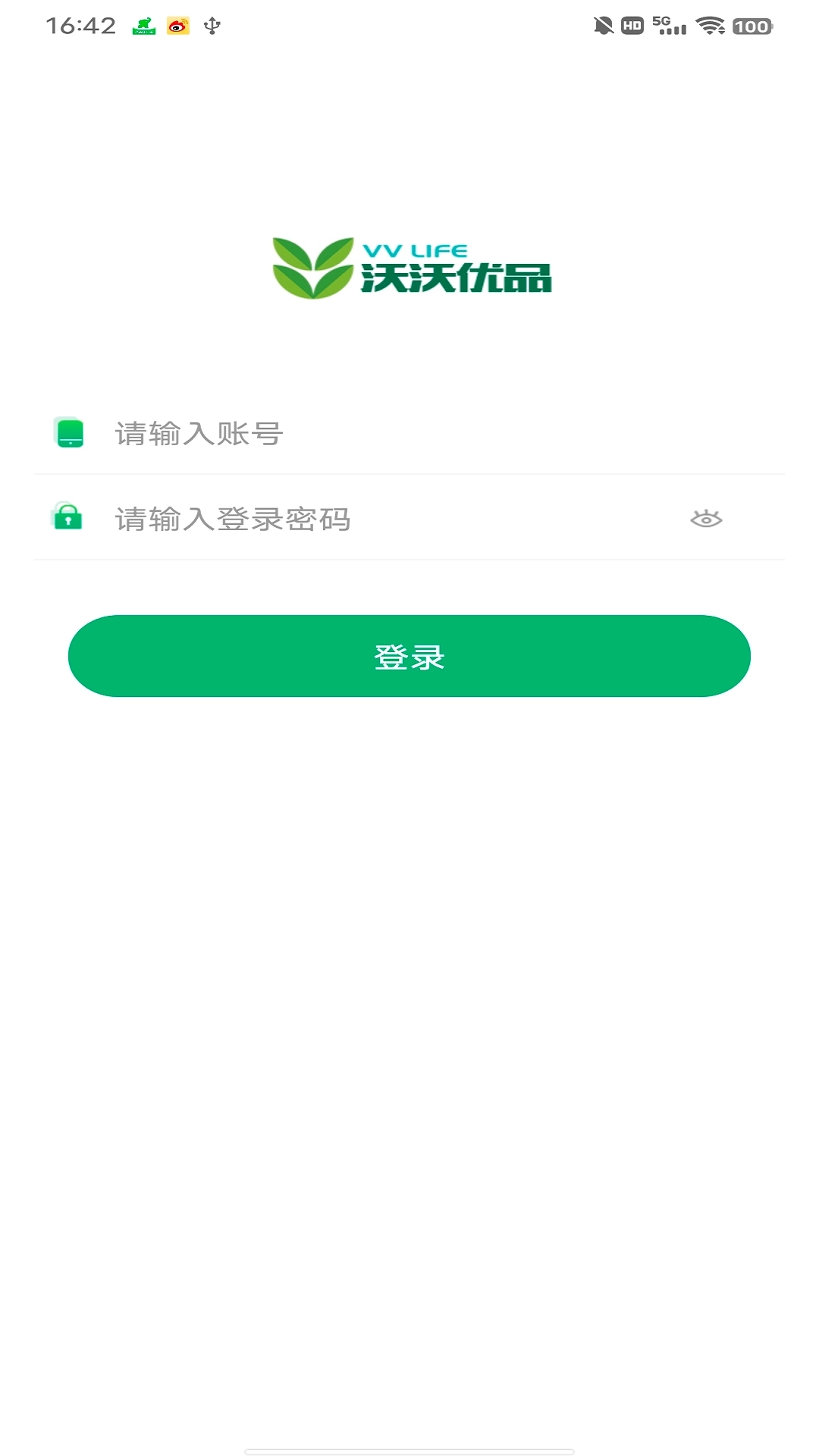Click the green padlock password icon
This screenshot has width=819, height=1456.
coord(69,519)
